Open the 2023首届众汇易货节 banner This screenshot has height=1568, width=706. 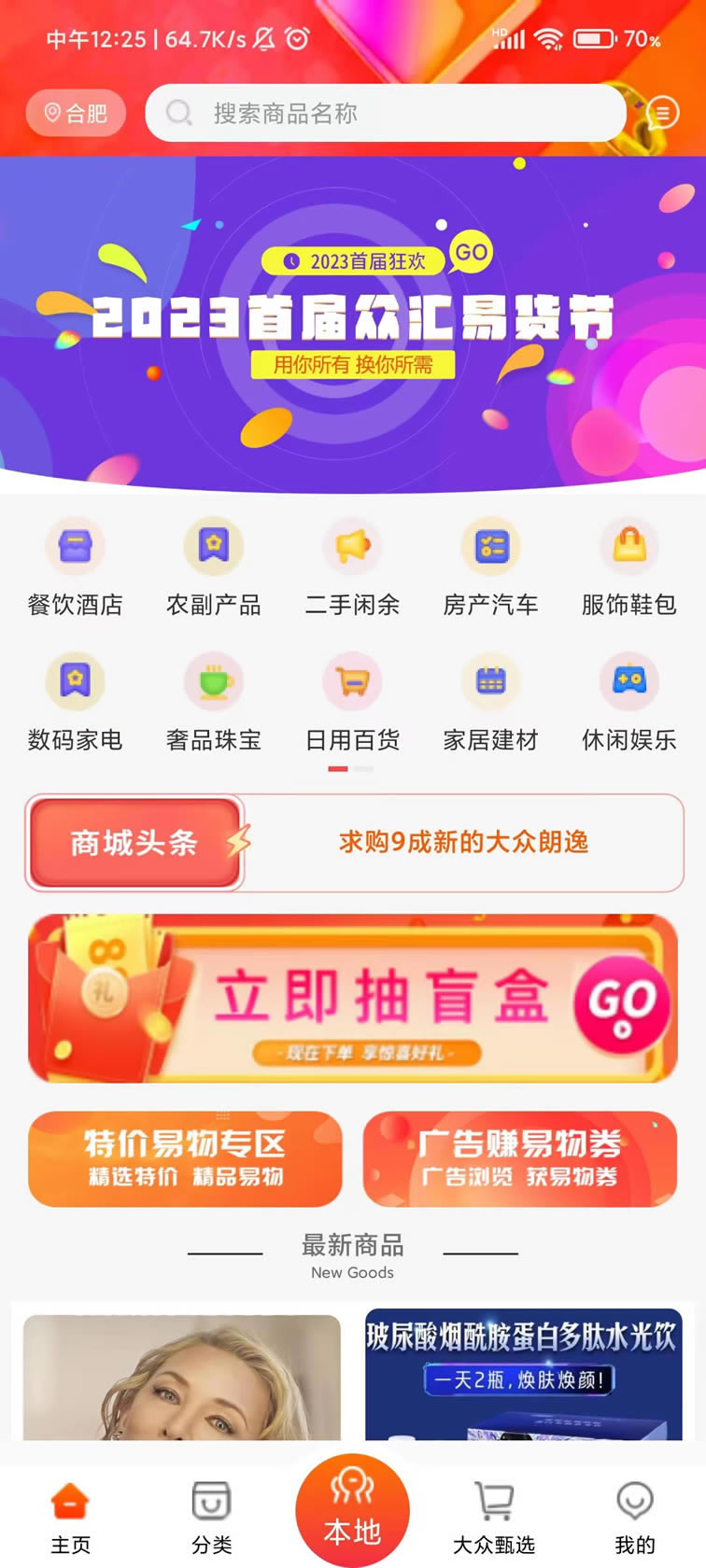pos(353,322)
